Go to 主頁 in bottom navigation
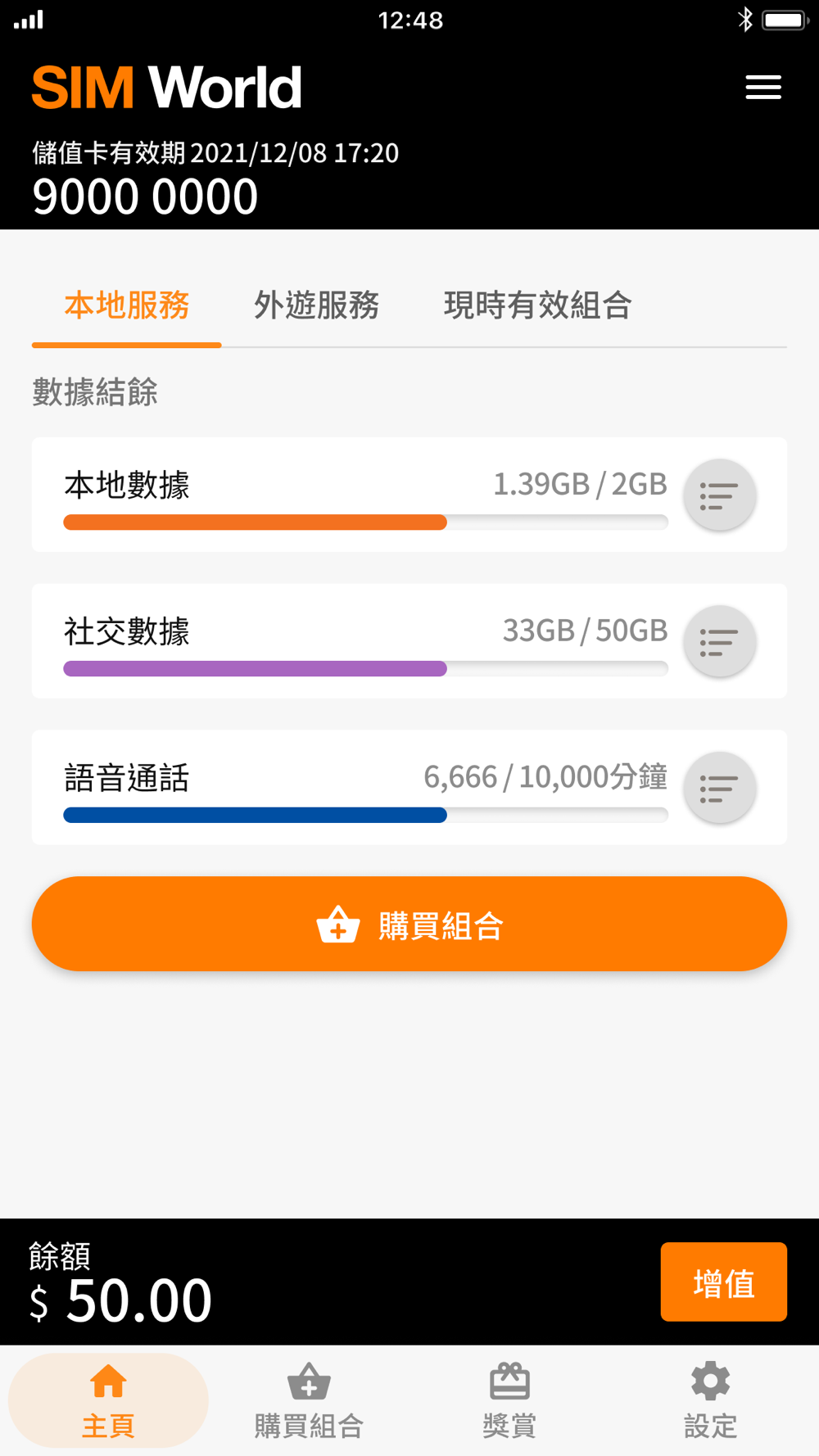Screen dimensions: 819x1456 click(108, 1400)
